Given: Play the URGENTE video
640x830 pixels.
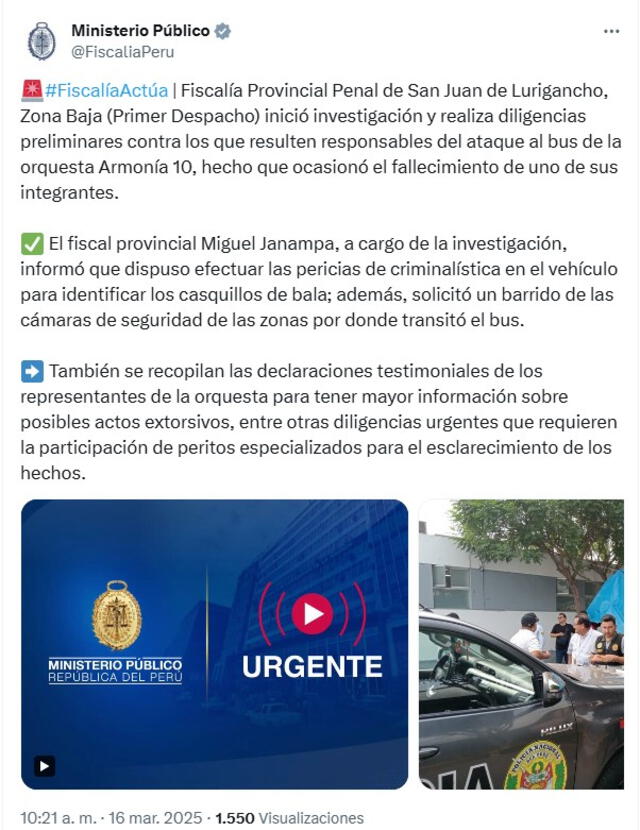Looking at the screenshot, I should [x=312, y=613].
